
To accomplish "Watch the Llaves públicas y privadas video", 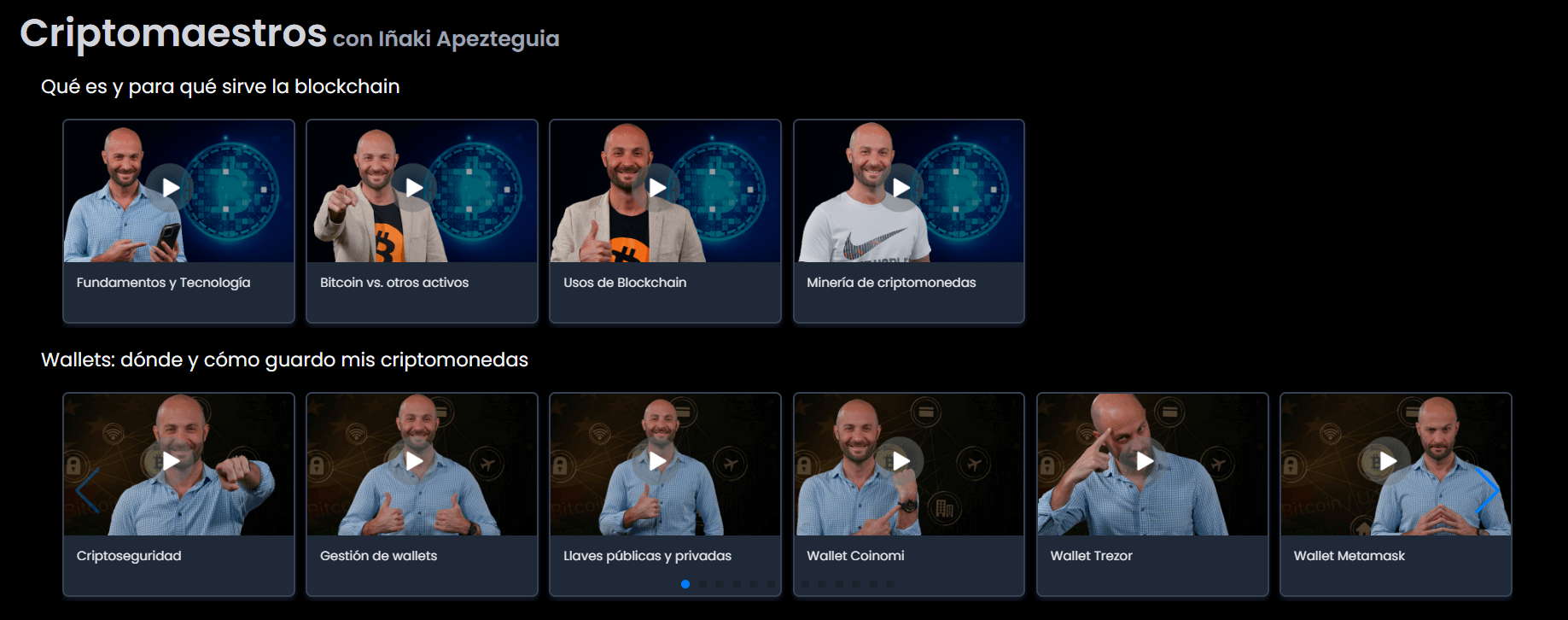I will pyautogui.click(x=657, y=461).
